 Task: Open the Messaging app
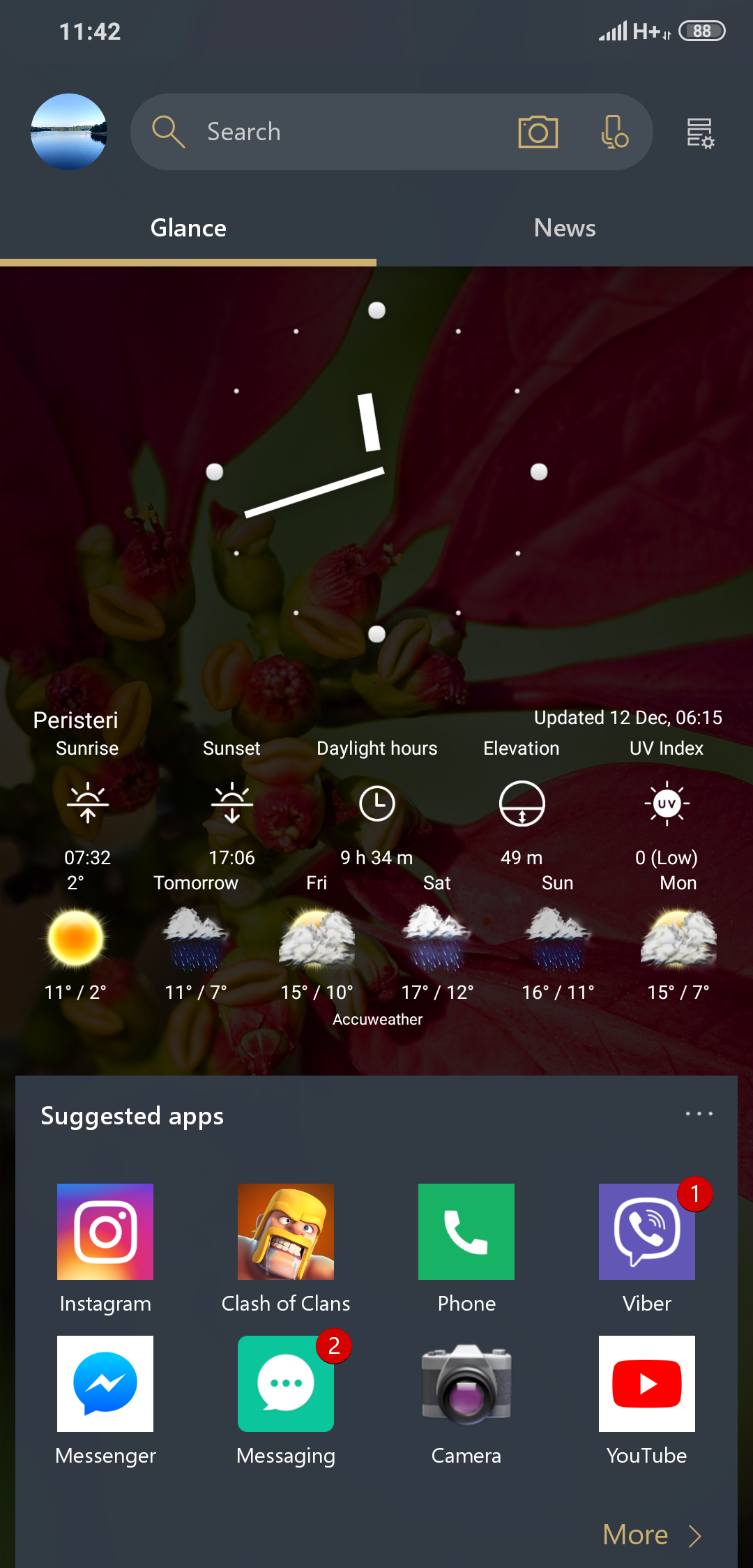[x=286, y=1384]
